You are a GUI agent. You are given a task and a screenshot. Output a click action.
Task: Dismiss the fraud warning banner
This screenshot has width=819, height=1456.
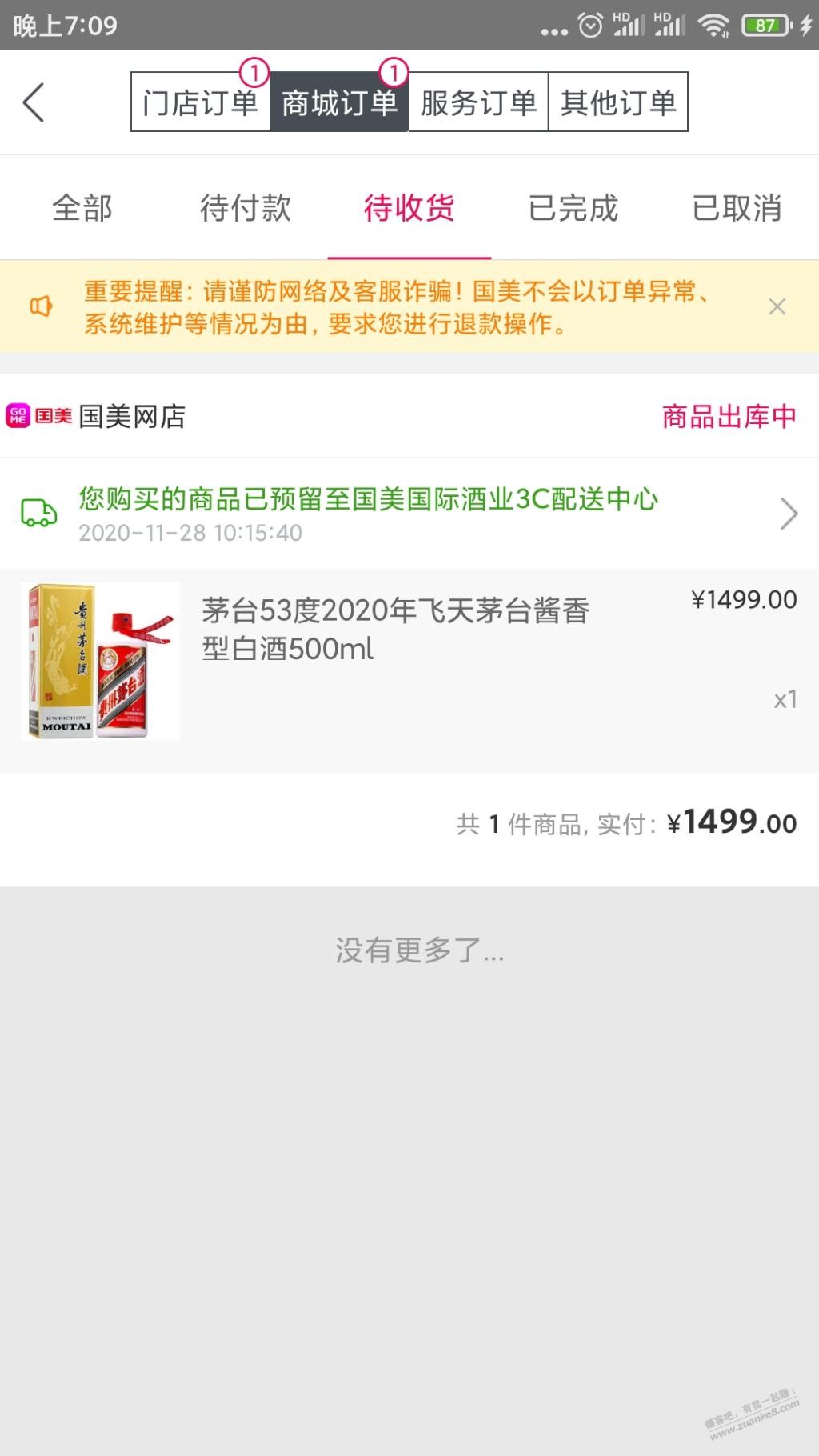(x=777, y=306)
